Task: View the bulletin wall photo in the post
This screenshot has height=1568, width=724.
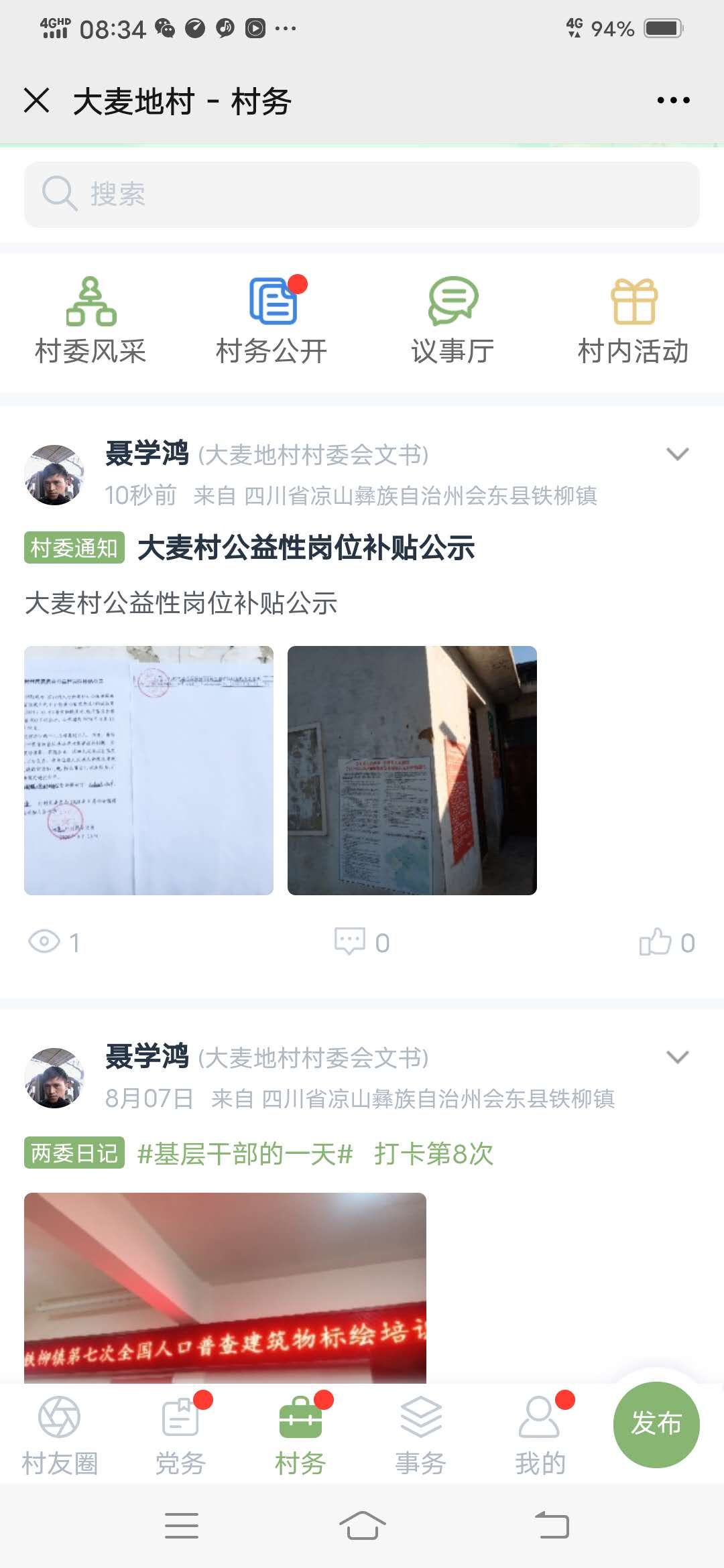Action: tap(412, 771)
